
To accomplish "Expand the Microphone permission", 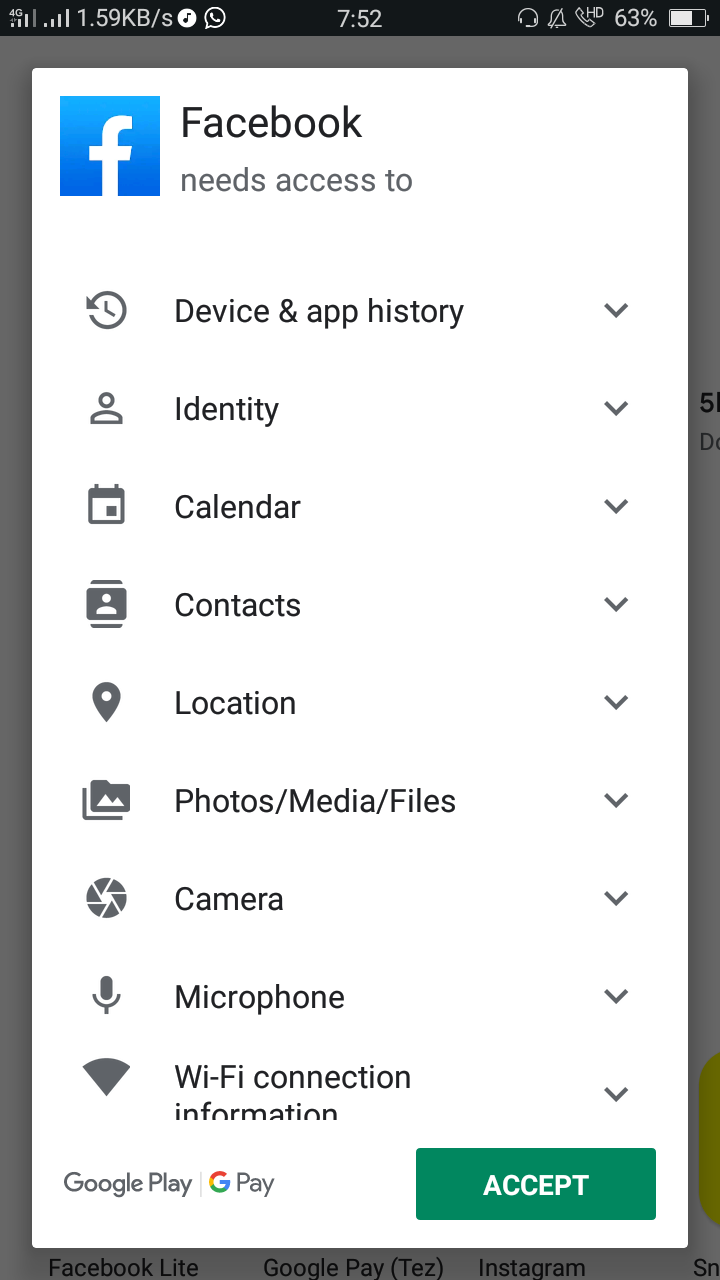I will 616,997.
